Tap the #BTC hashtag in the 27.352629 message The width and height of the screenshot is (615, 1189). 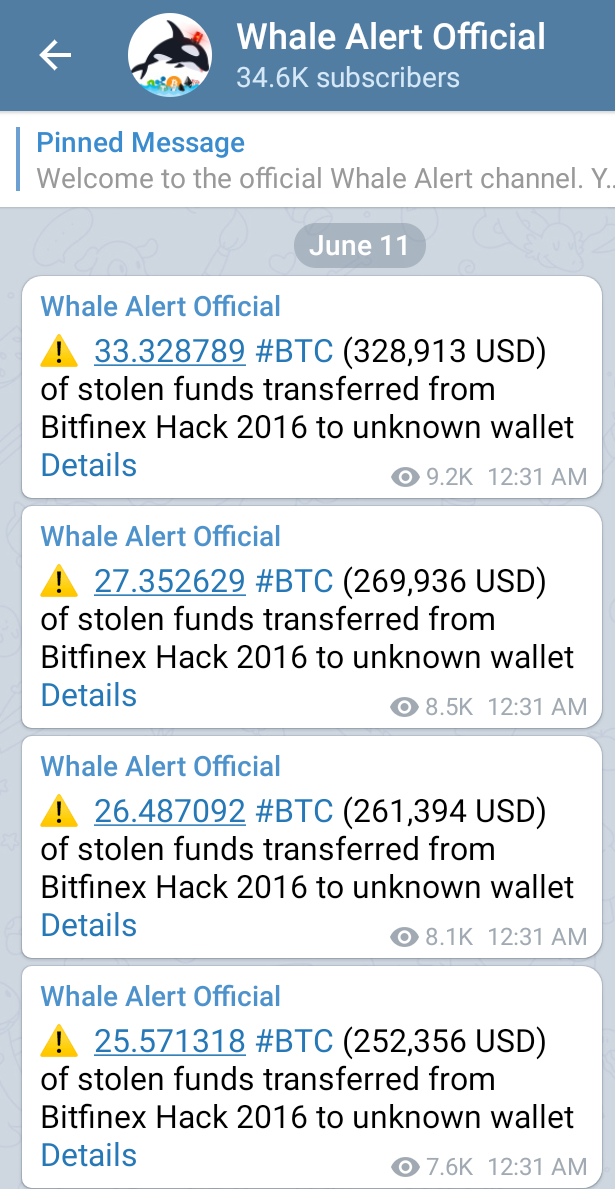coord(294,581)
